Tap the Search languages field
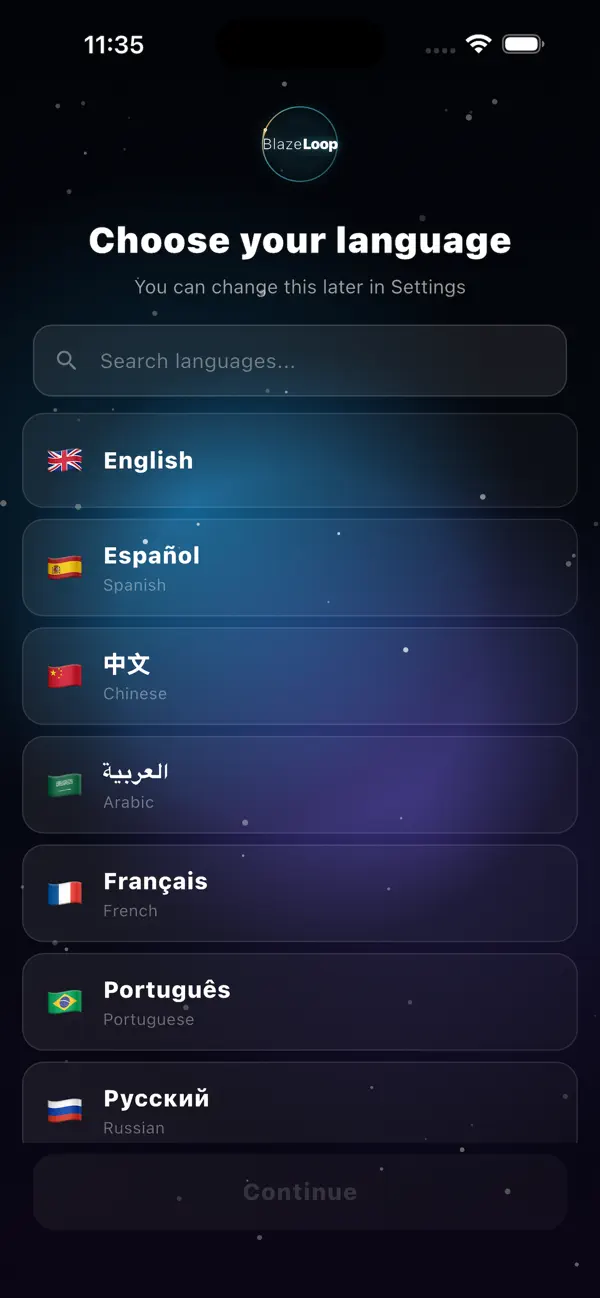This screenshot has height=1298, width=600. (300, 360)
